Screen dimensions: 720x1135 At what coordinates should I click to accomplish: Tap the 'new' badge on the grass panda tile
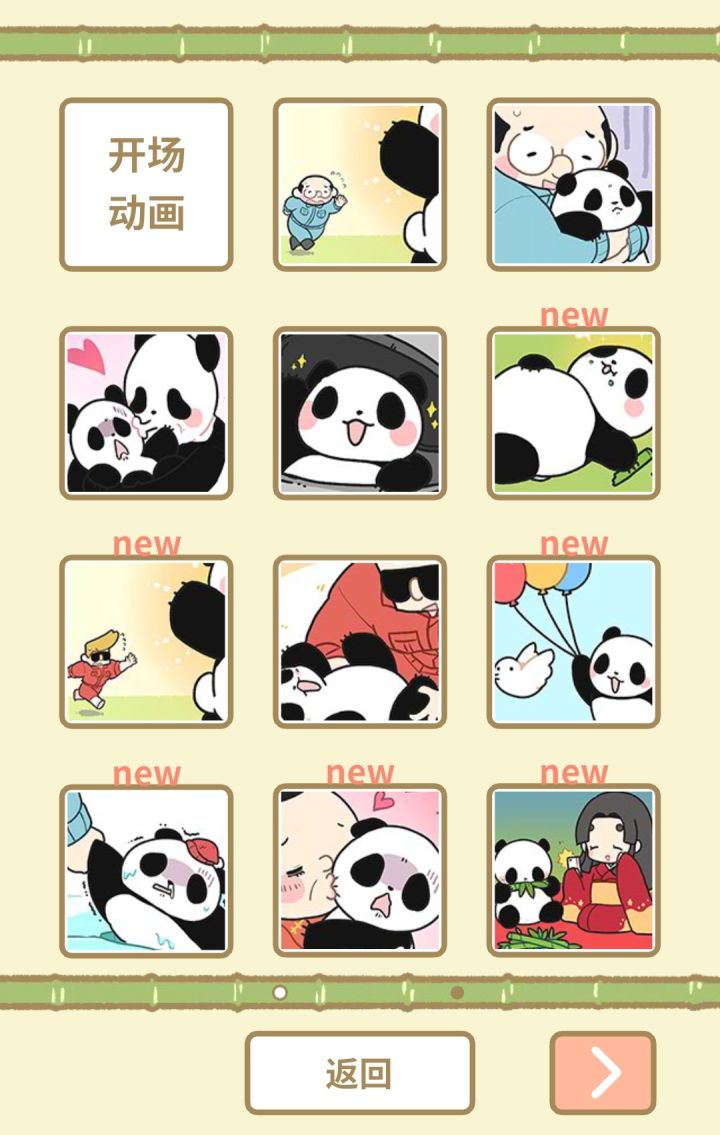point(574,316)
